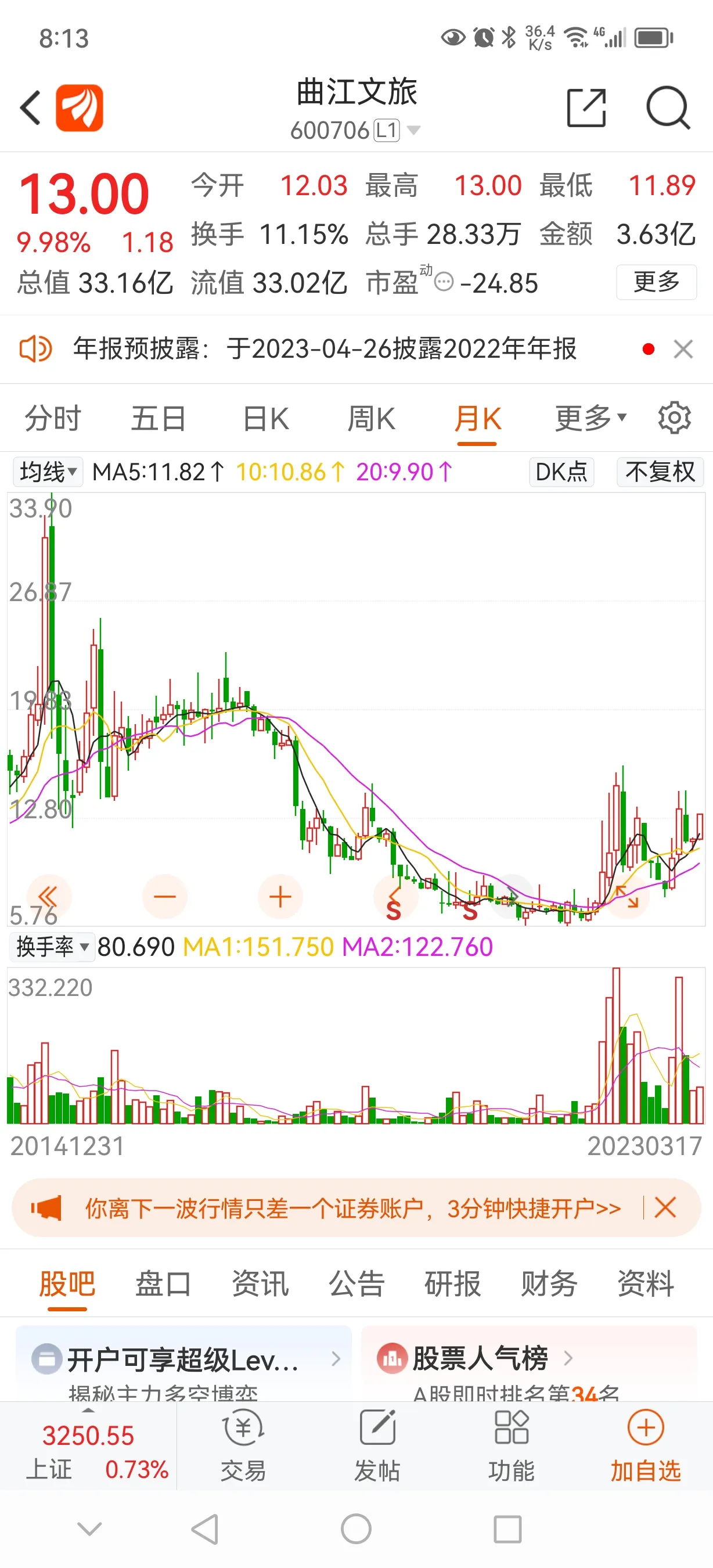Zoom in the chart with plus button
Viewport: 713px width, 1568px height.
pos(280,897)
